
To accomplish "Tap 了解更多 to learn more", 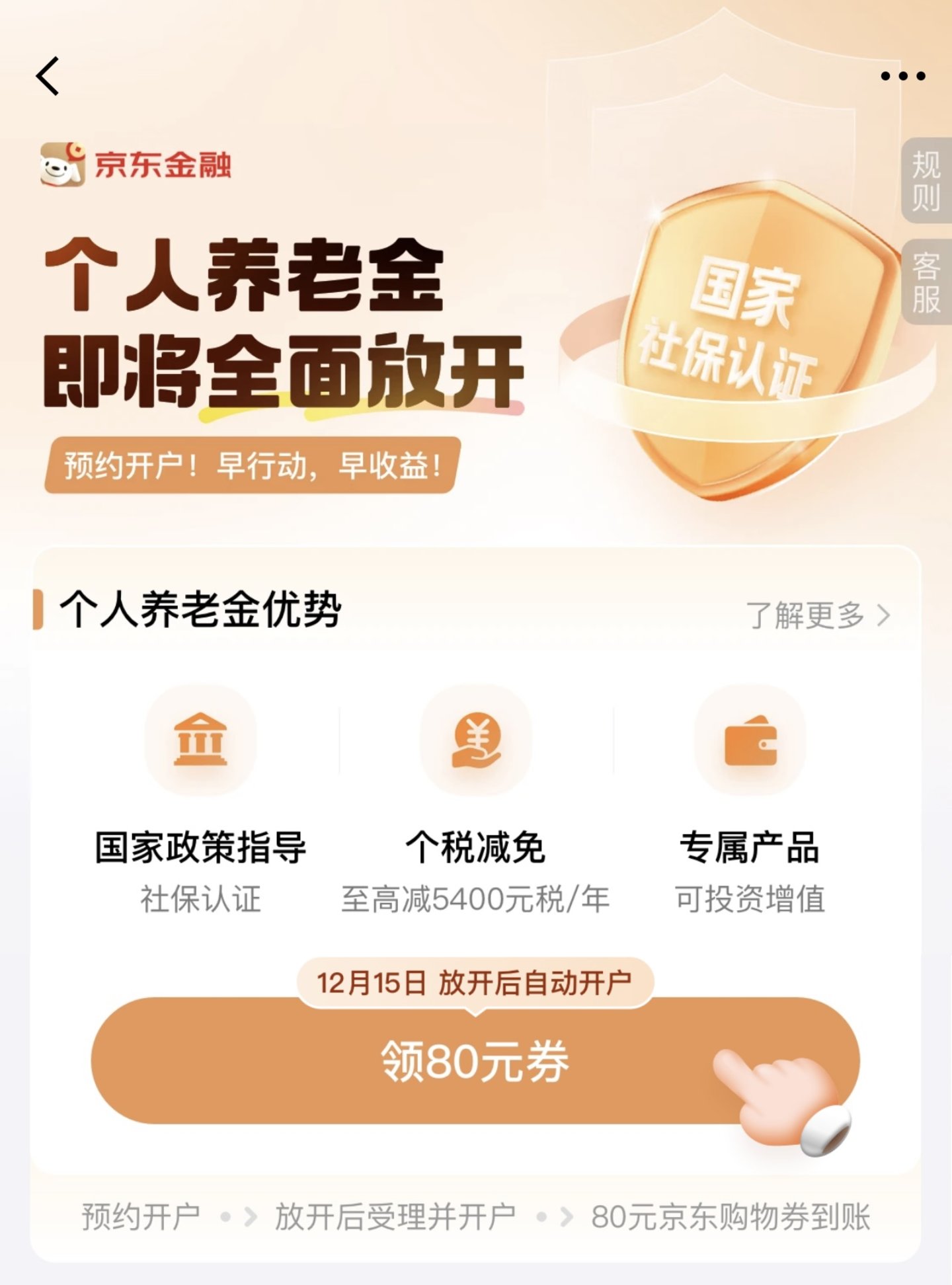I will coord(817,615).
